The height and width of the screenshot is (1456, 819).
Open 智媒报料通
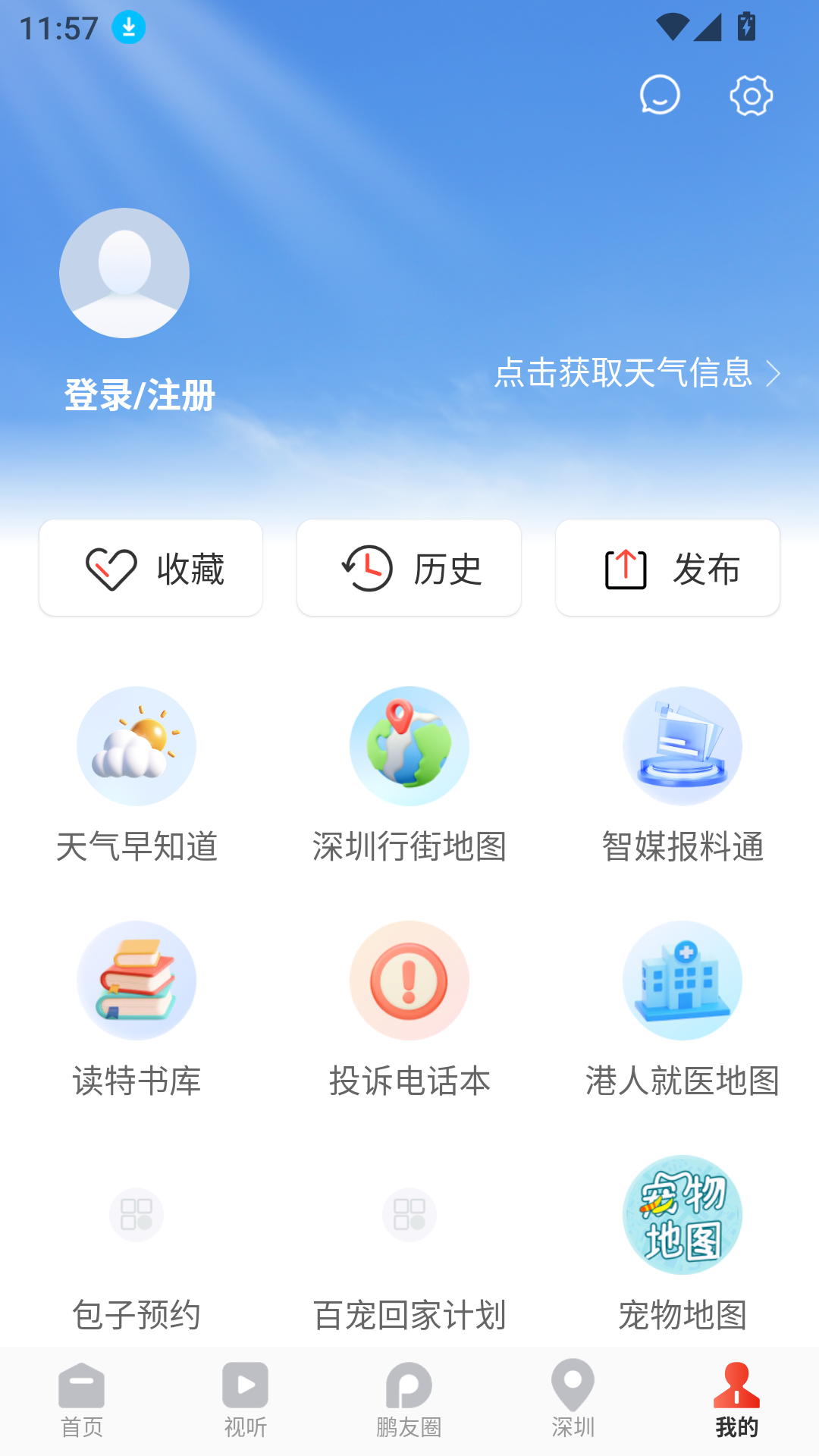click(682, 773)
